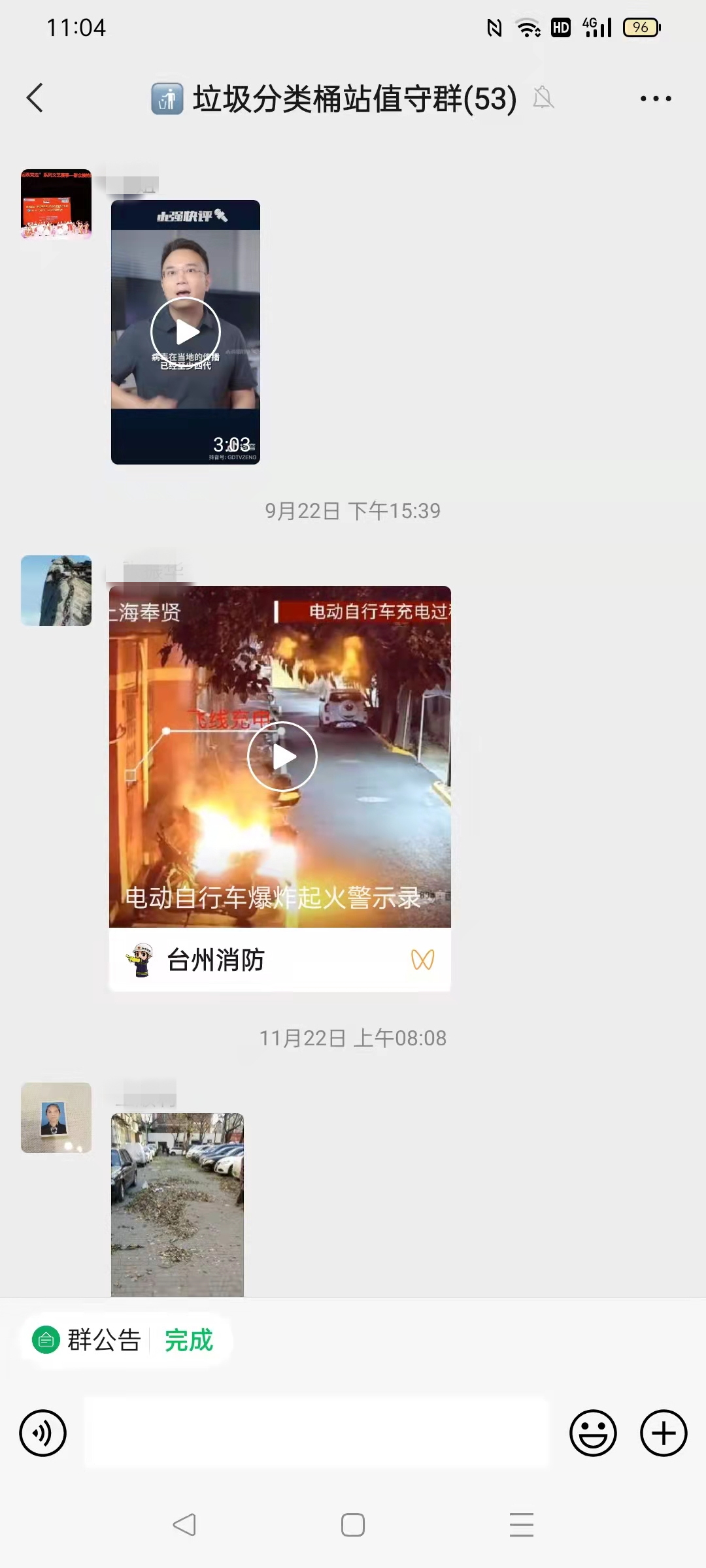Tap the stage performance avatar

56,204
